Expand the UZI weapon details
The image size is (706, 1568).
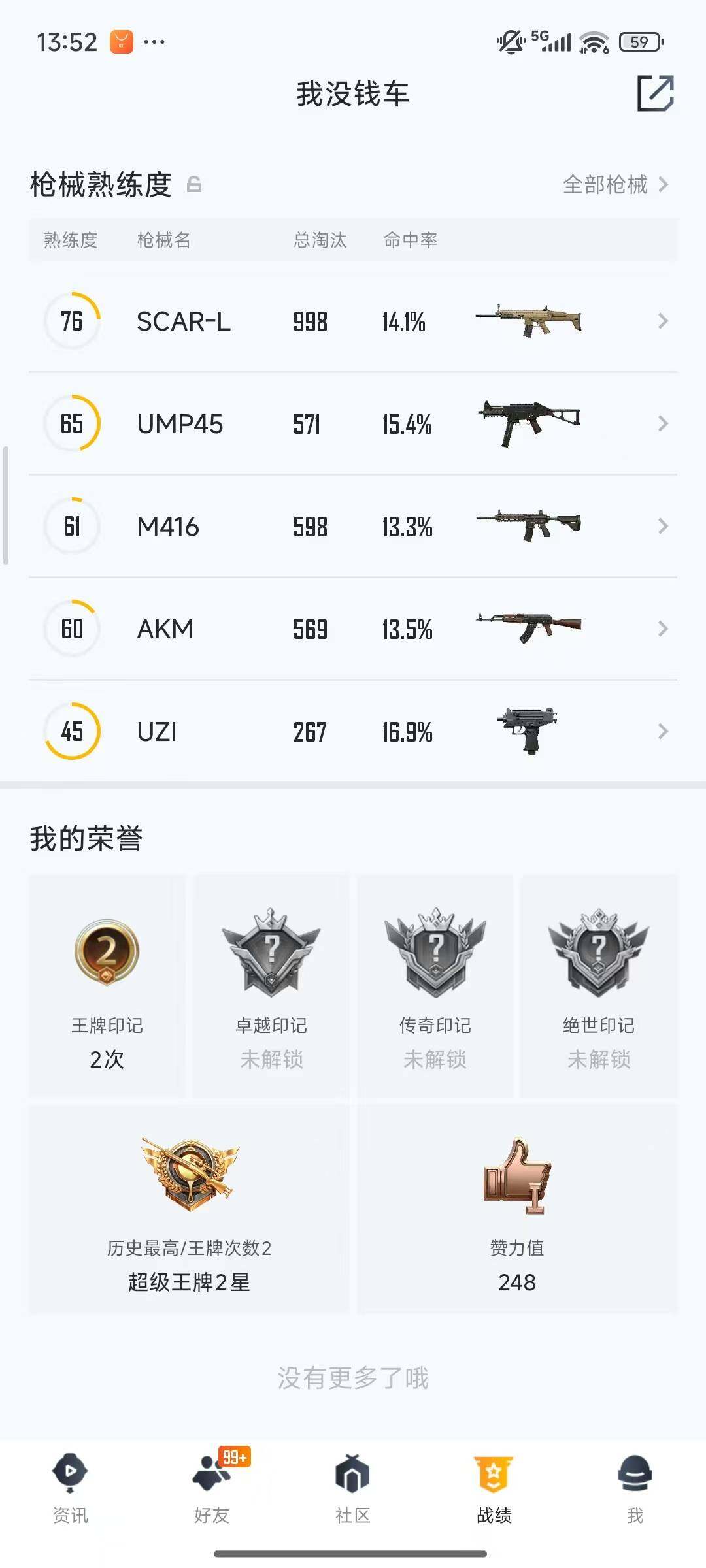pyautogui.click(x=663, y=732)
